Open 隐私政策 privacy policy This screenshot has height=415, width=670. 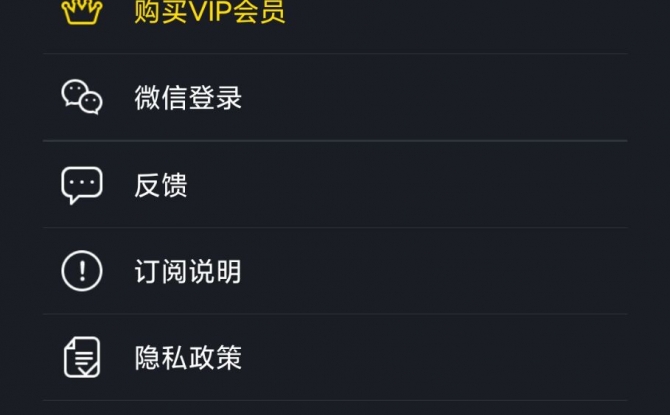(x=188, y=357)
